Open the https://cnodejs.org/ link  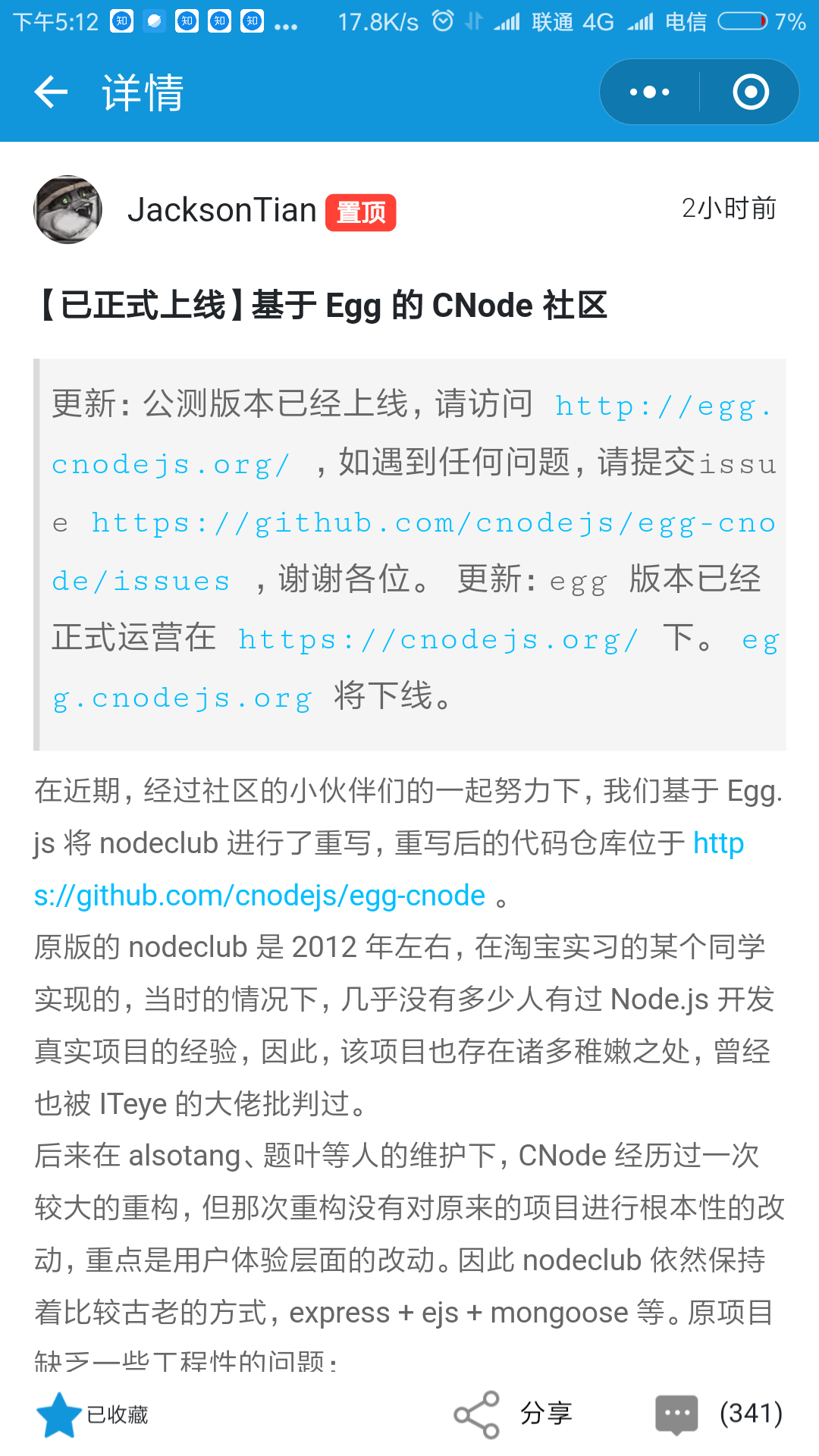click(438, 639)
